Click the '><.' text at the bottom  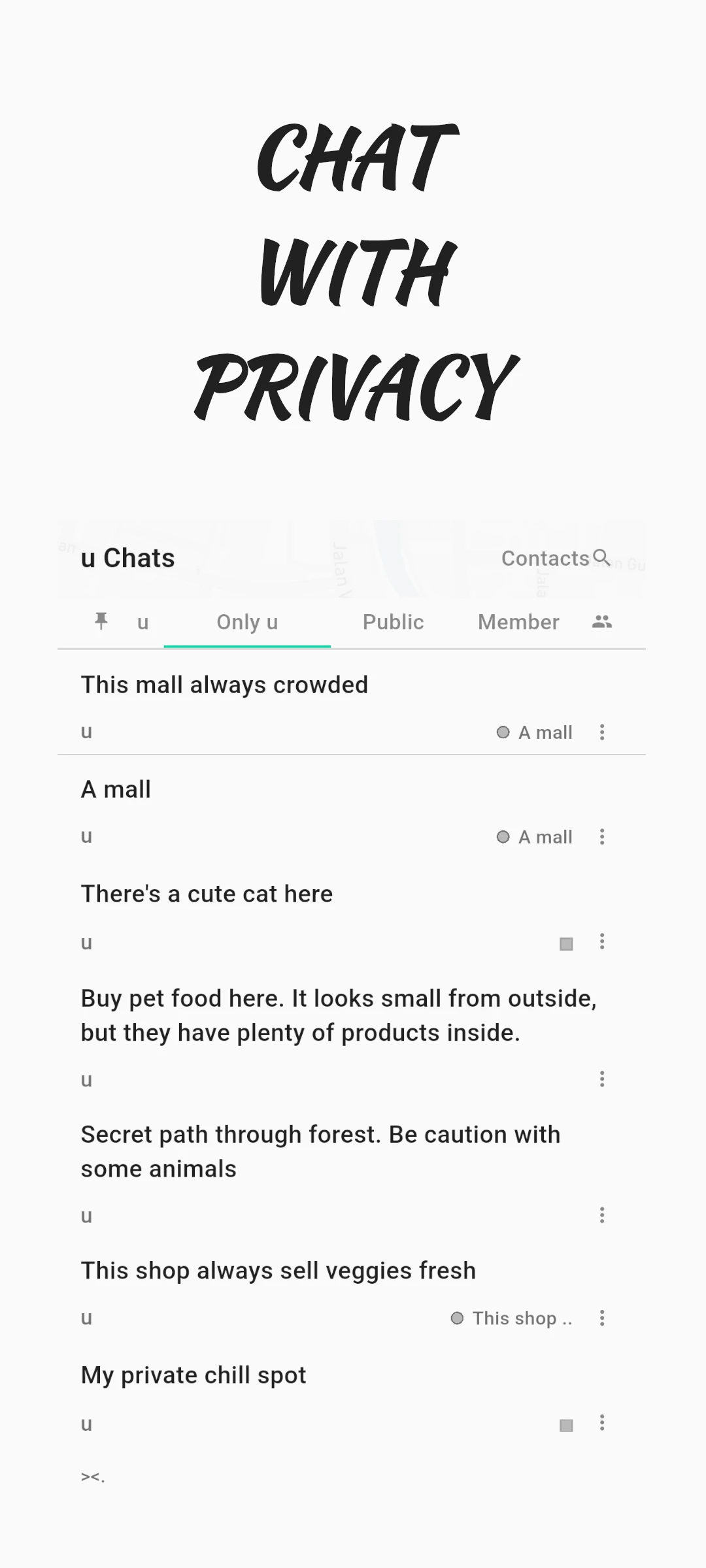click(x=92, y=1476)
